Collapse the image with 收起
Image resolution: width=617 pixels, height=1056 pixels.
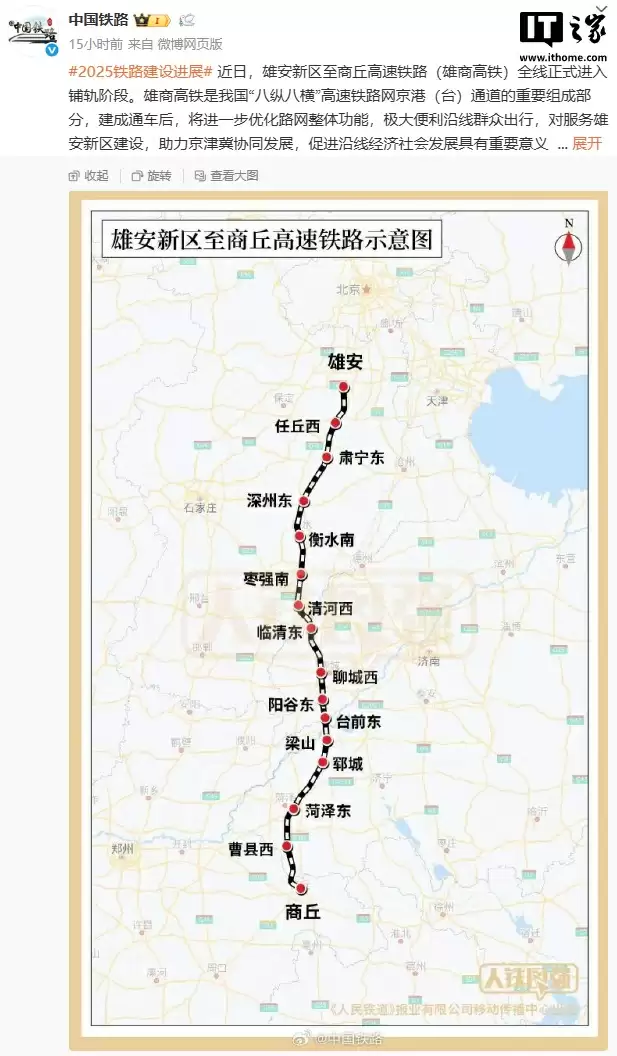(88, 175)
